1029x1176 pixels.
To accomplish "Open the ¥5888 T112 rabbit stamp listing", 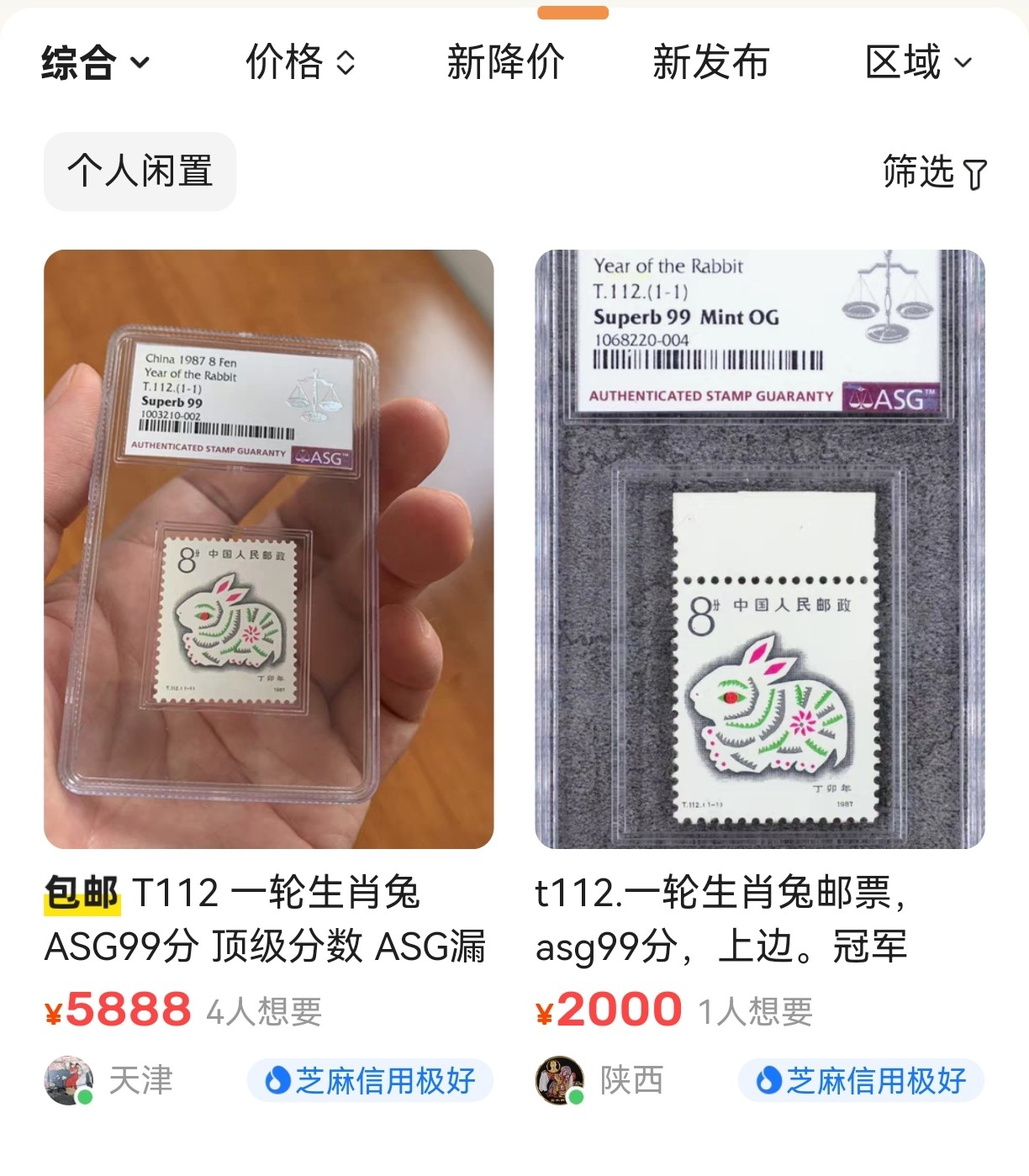I will click(x=268, y=550).
